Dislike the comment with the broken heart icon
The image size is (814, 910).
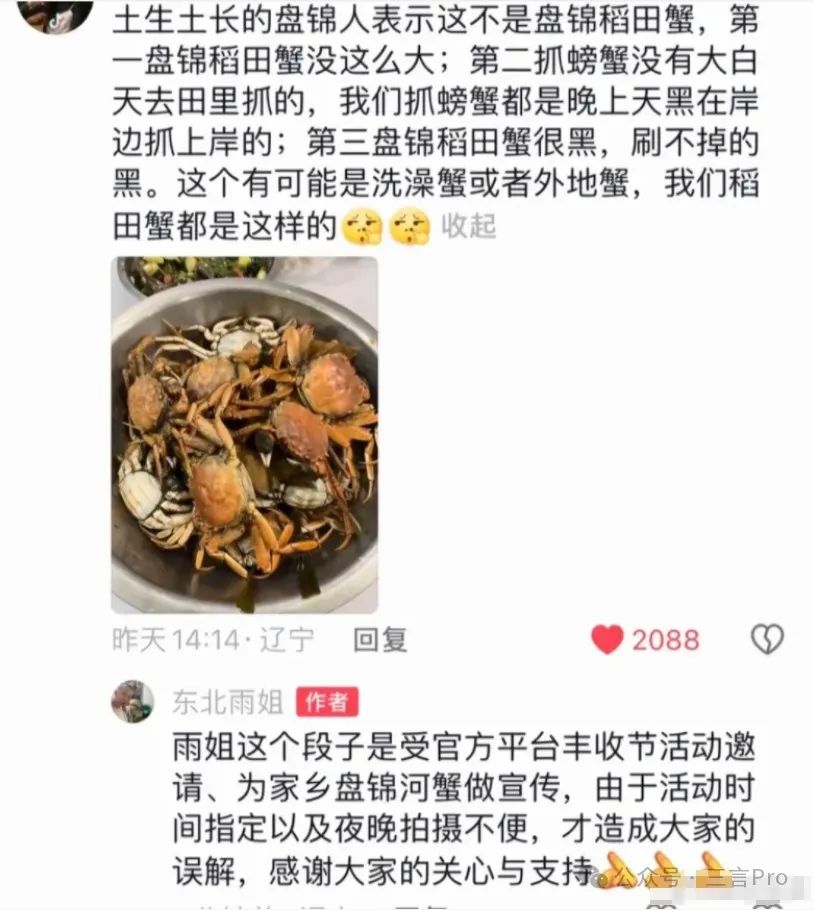(767, 639)
